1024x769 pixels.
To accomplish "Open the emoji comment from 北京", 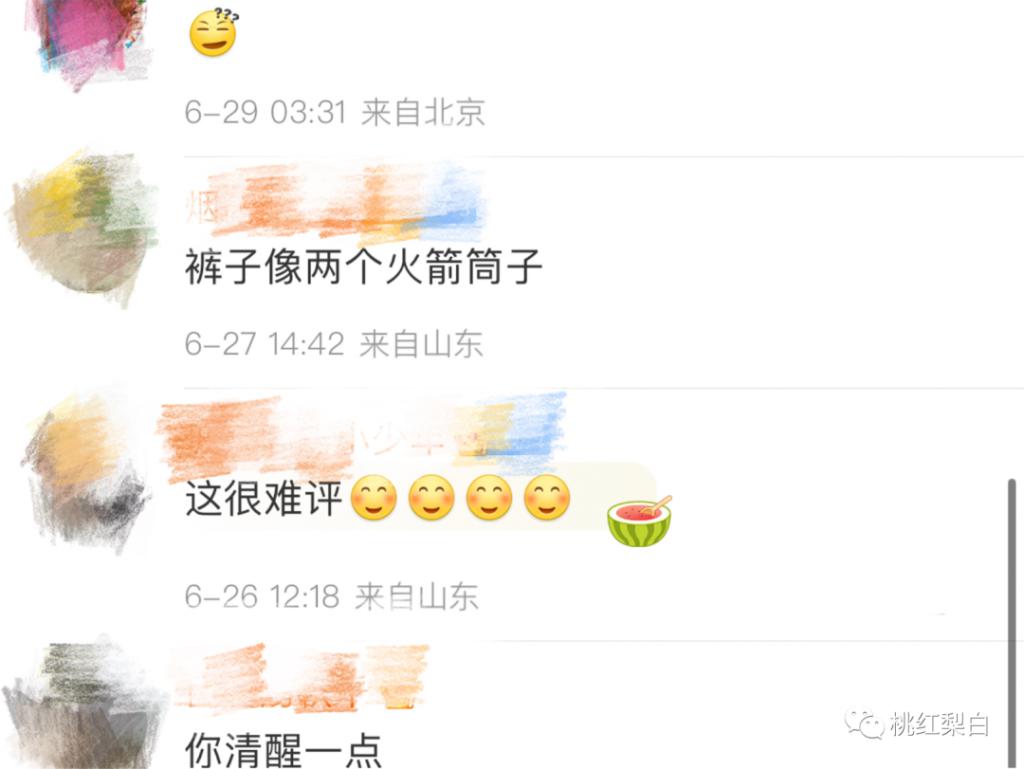I will coord(213,35).
